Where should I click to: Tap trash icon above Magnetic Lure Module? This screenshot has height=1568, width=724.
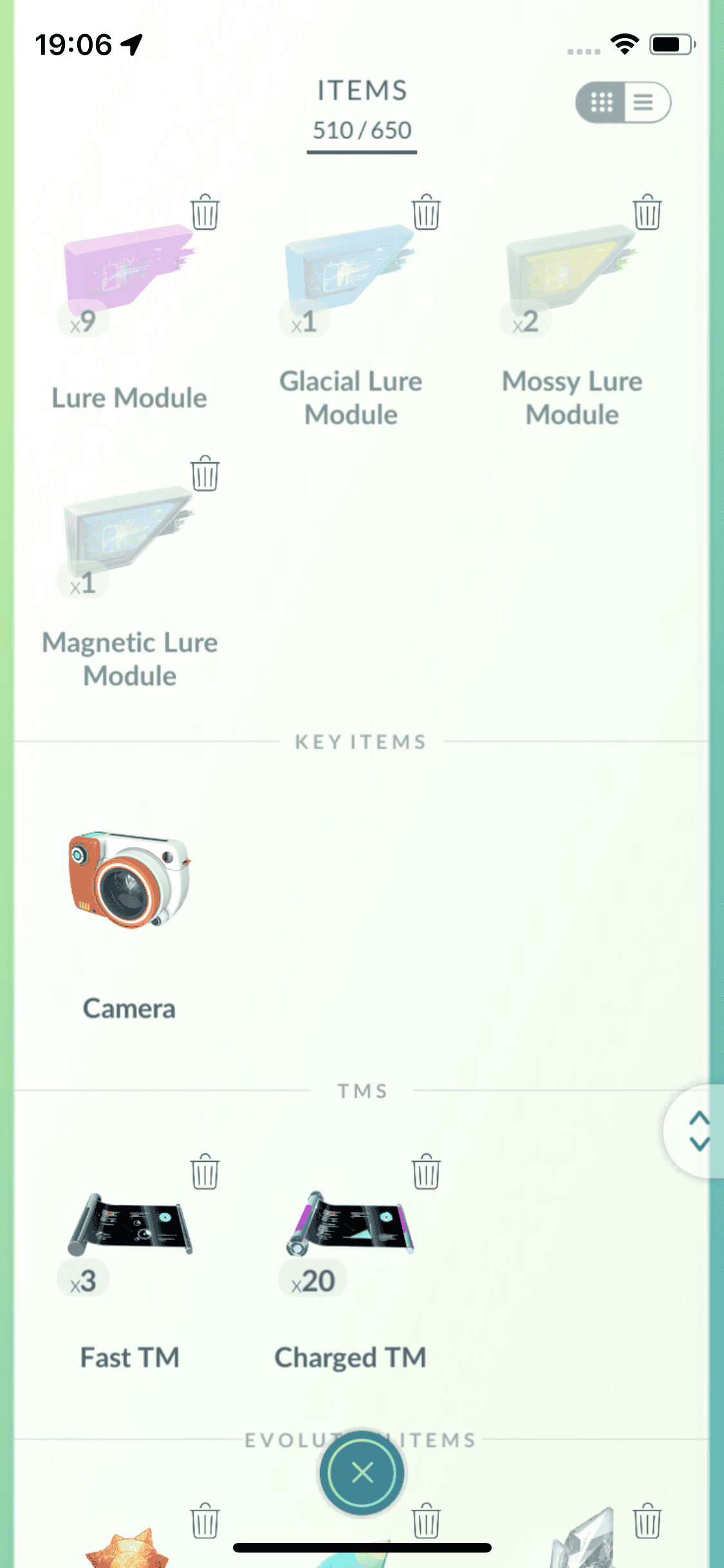tap(205, 474)
